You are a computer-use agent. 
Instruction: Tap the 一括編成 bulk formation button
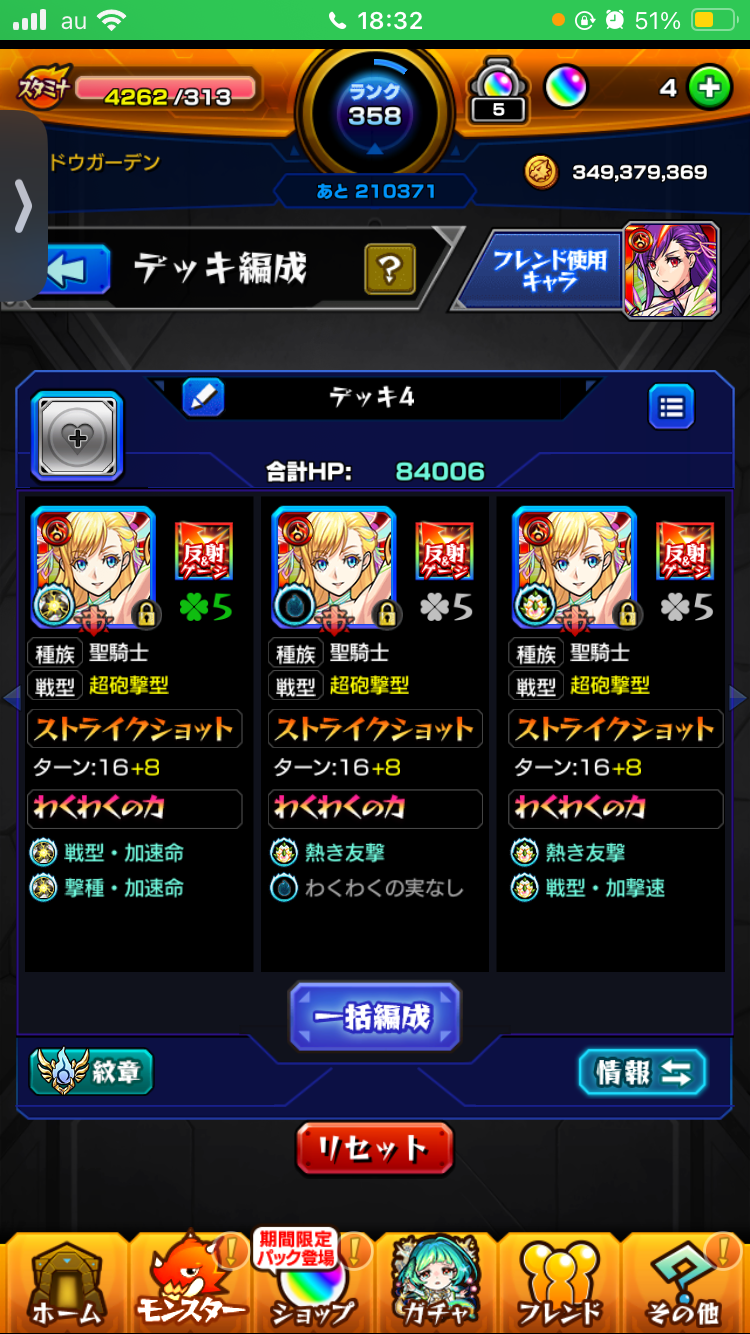(374, 1017)
